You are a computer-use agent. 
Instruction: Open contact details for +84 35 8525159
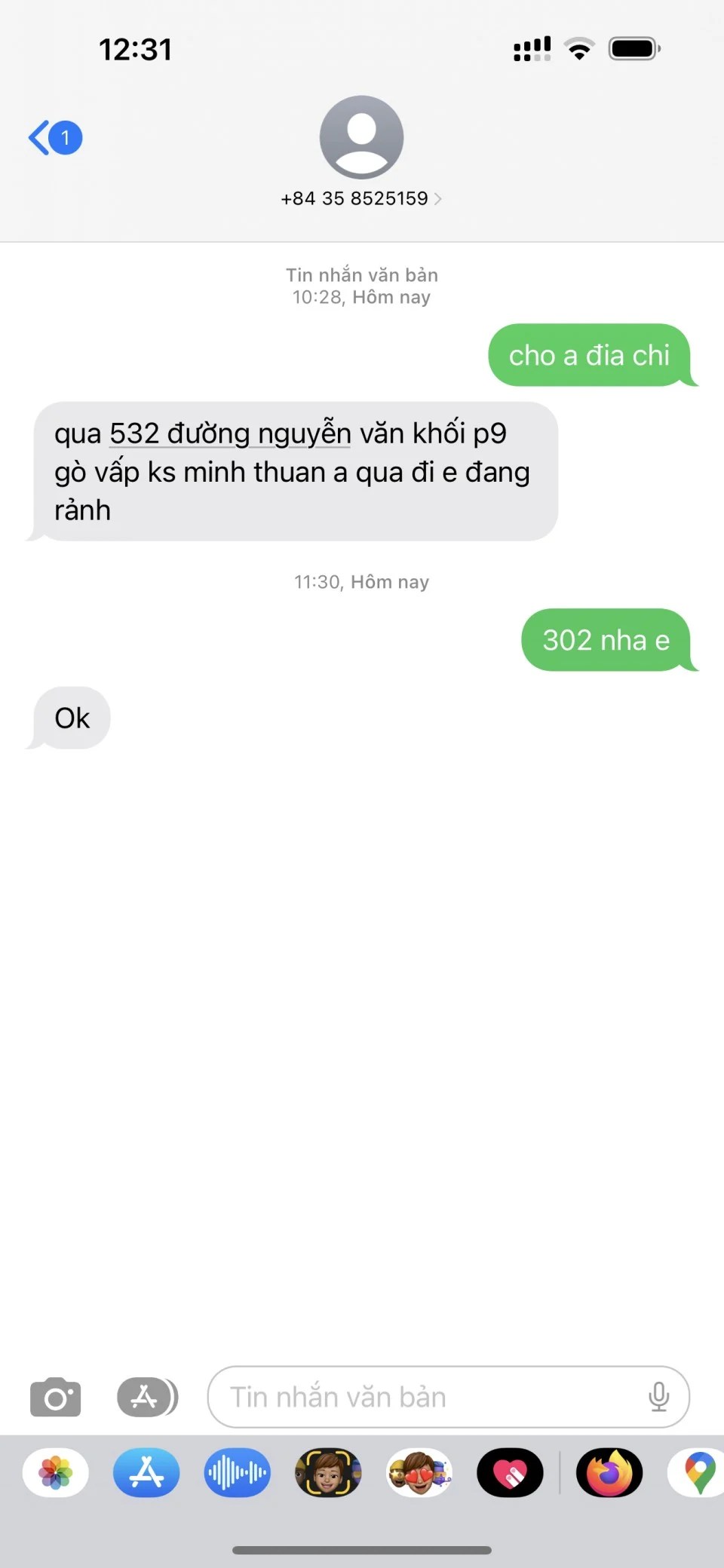pos(361,198)
